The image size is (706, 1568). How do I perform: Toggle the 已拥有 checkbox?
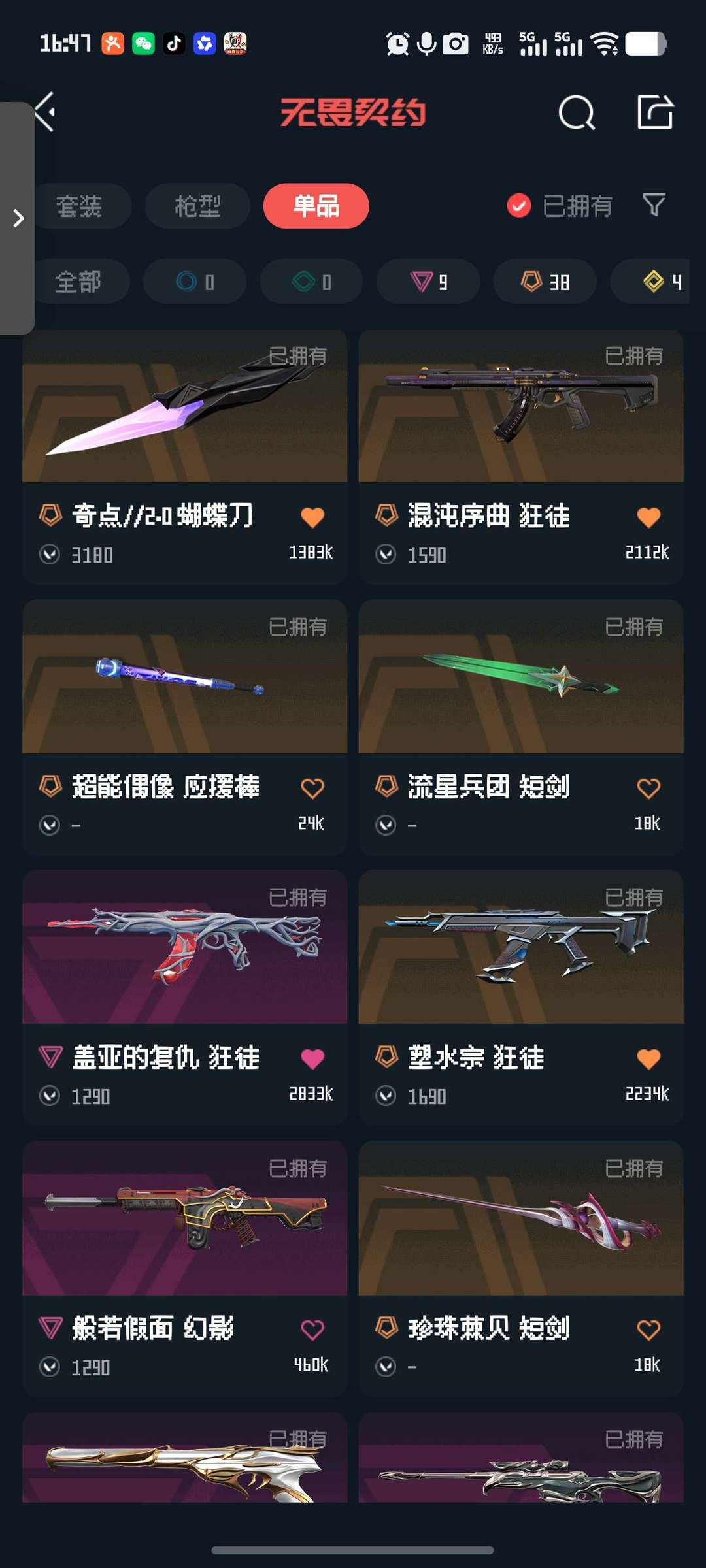click(519, 206)
